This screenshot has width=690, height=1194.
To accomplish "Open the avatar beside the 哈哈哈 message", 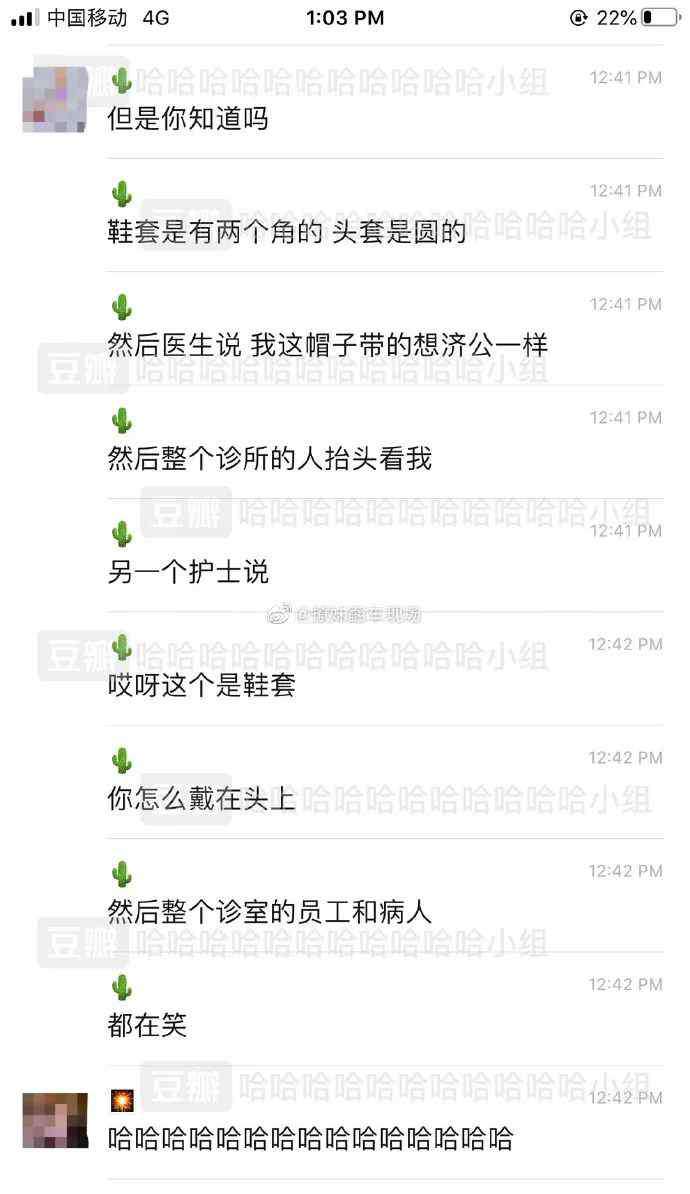I will 55,1120.
